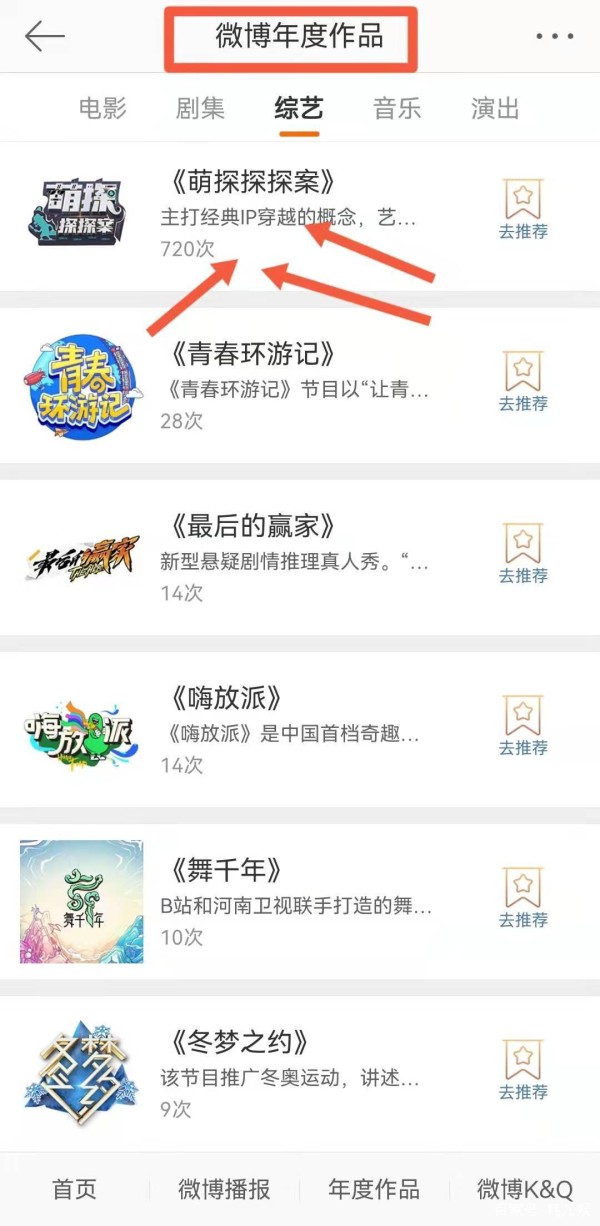Open the 《最后的赢家》 entry
Viewport: 600px width, 1226px height.
[x=300, y=560]
